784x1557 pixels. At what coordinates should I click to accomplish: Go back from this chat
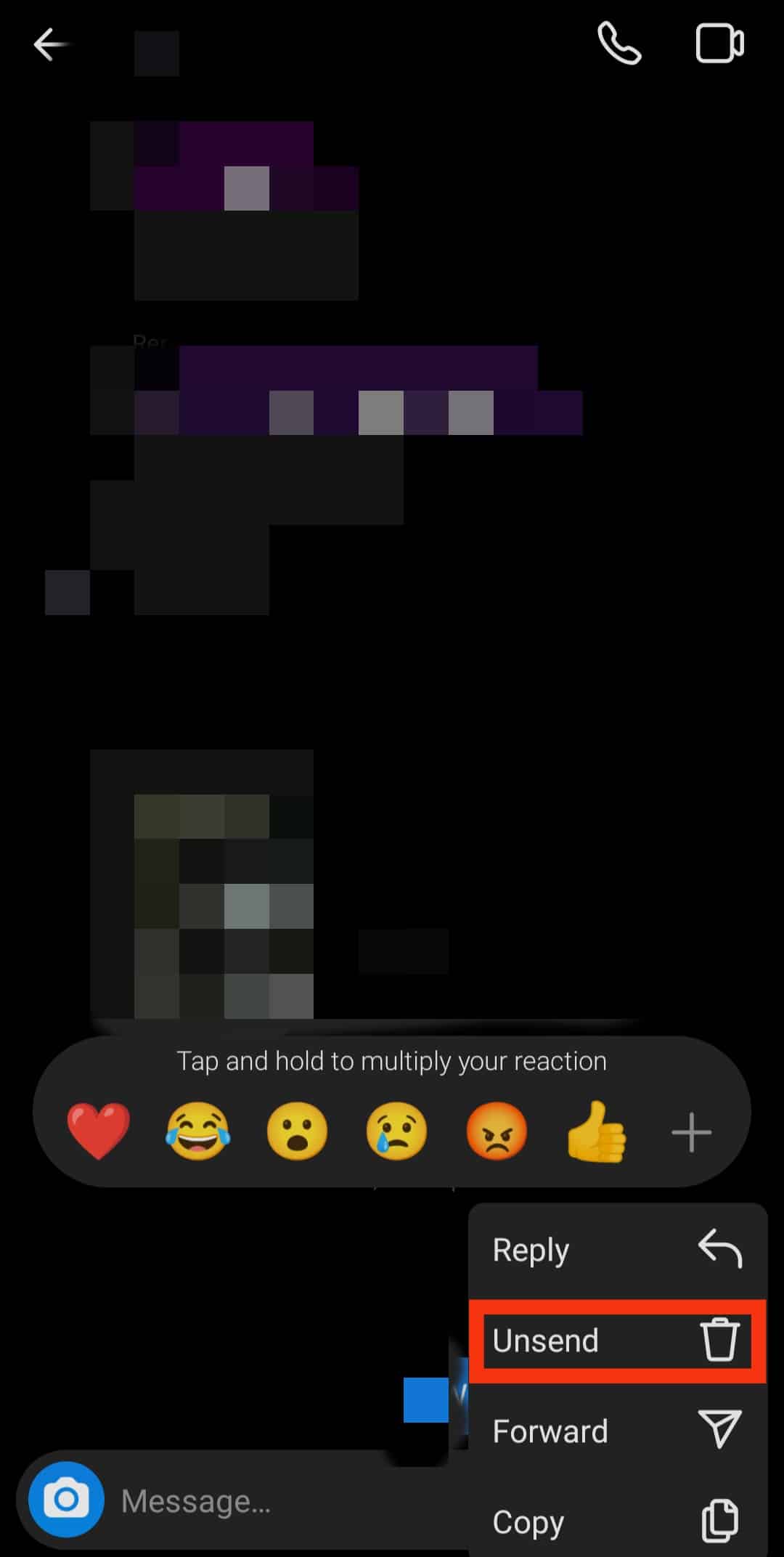pos(49,45)
